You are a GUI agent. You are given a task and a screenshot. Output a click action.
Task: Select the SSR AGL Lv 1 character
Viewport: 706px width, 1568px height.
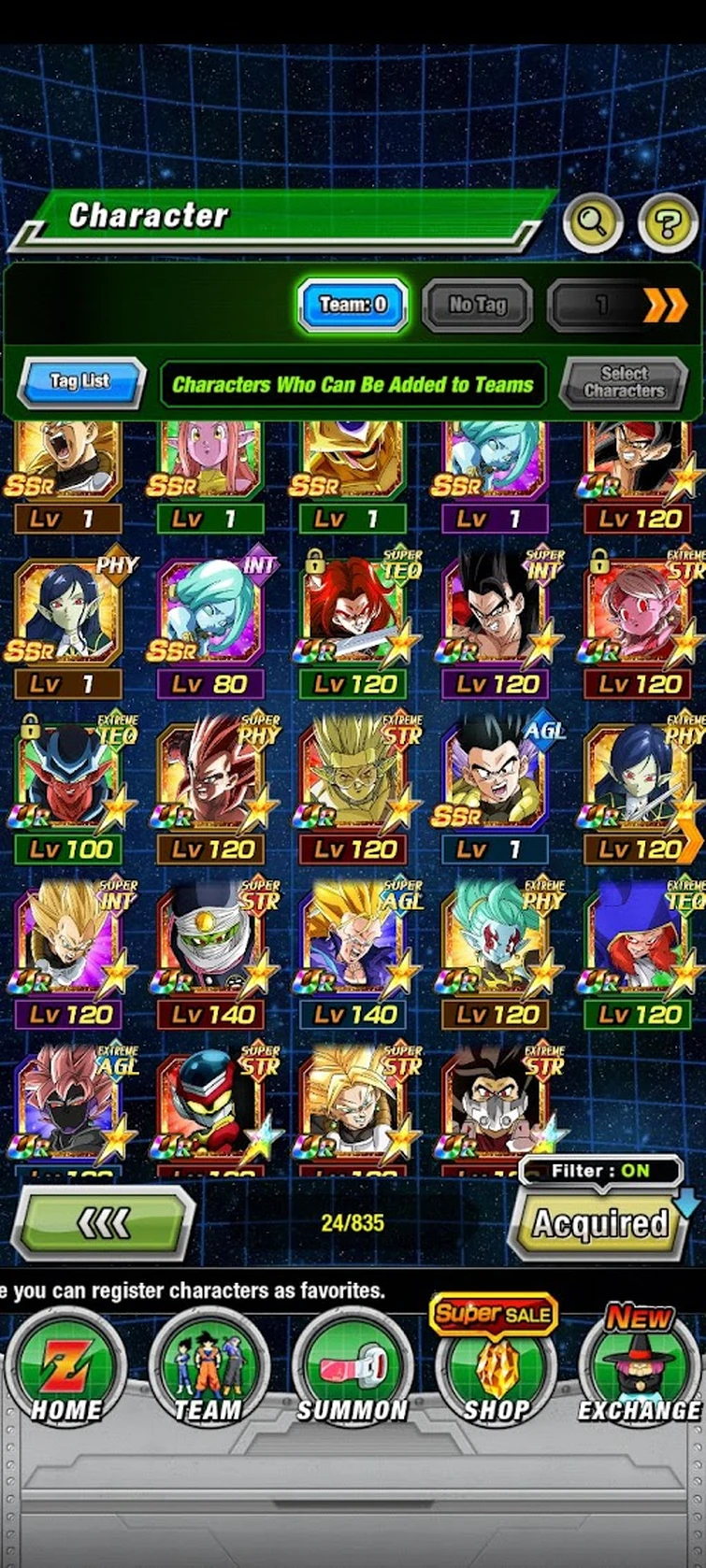pos(496,783)
